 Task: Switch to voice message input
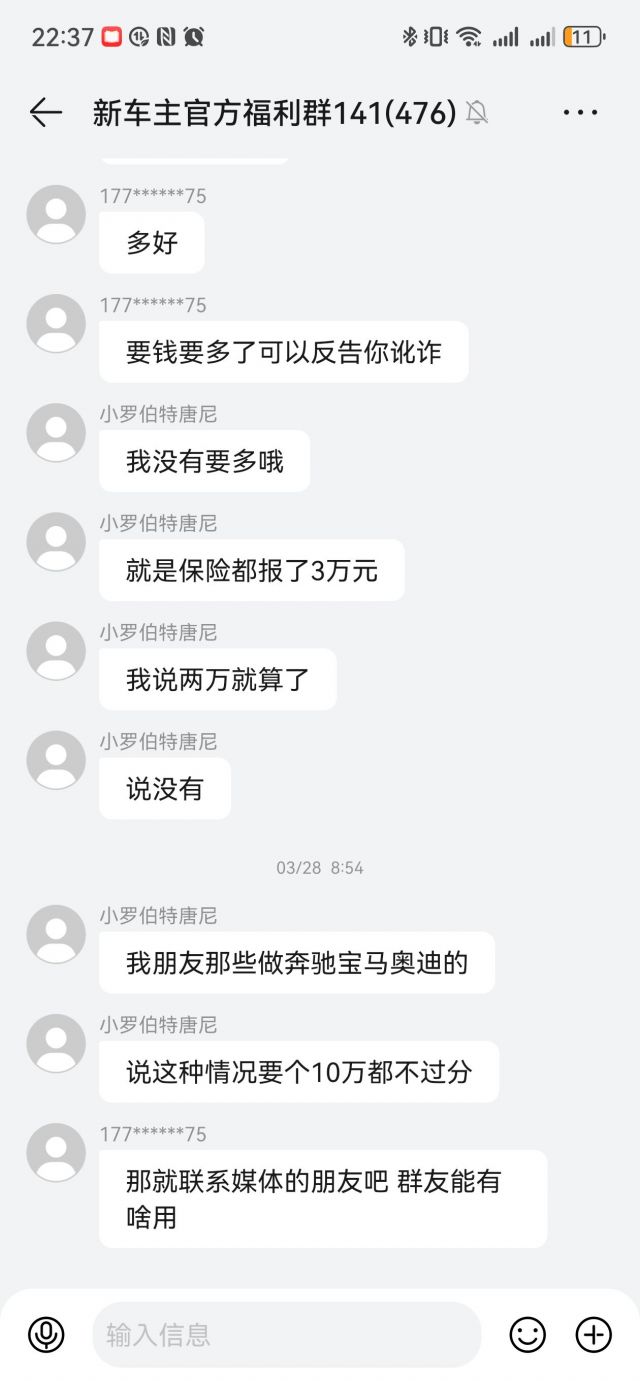click(x=46, y=1334)
